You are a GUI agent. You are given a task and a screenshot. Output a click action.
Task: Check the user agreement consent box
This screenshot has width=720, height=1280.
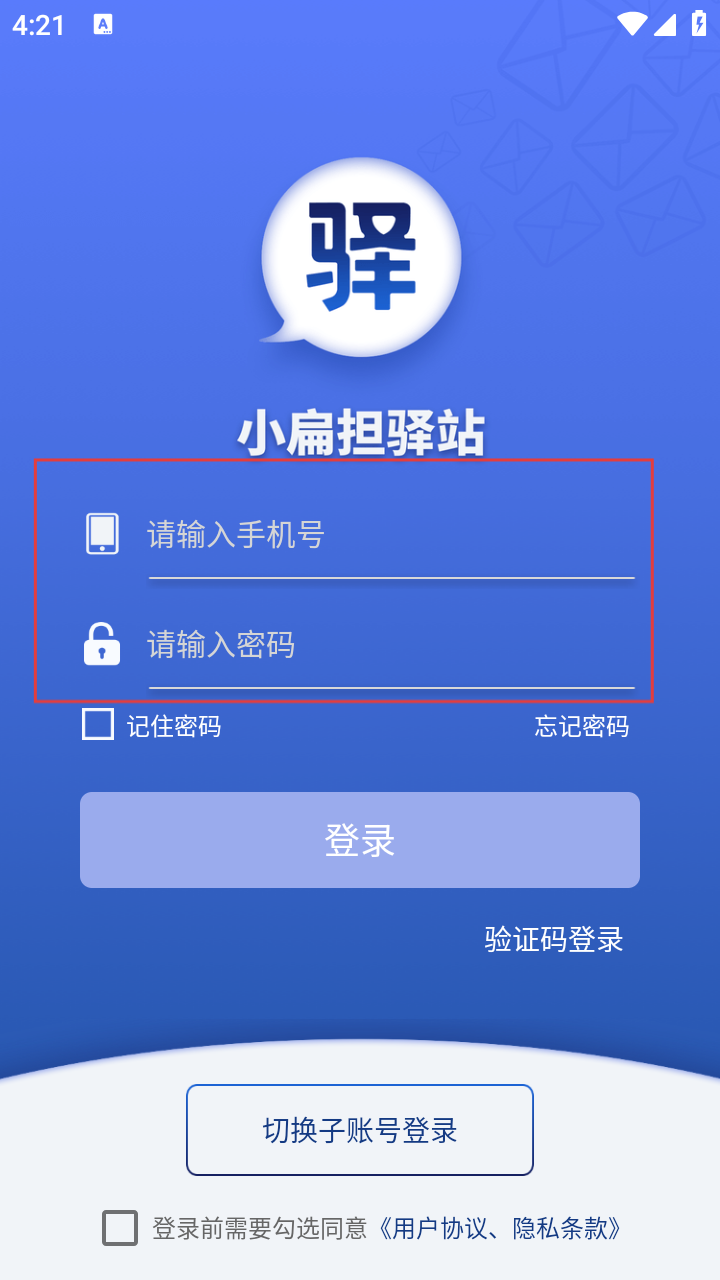click(120, 1228)
